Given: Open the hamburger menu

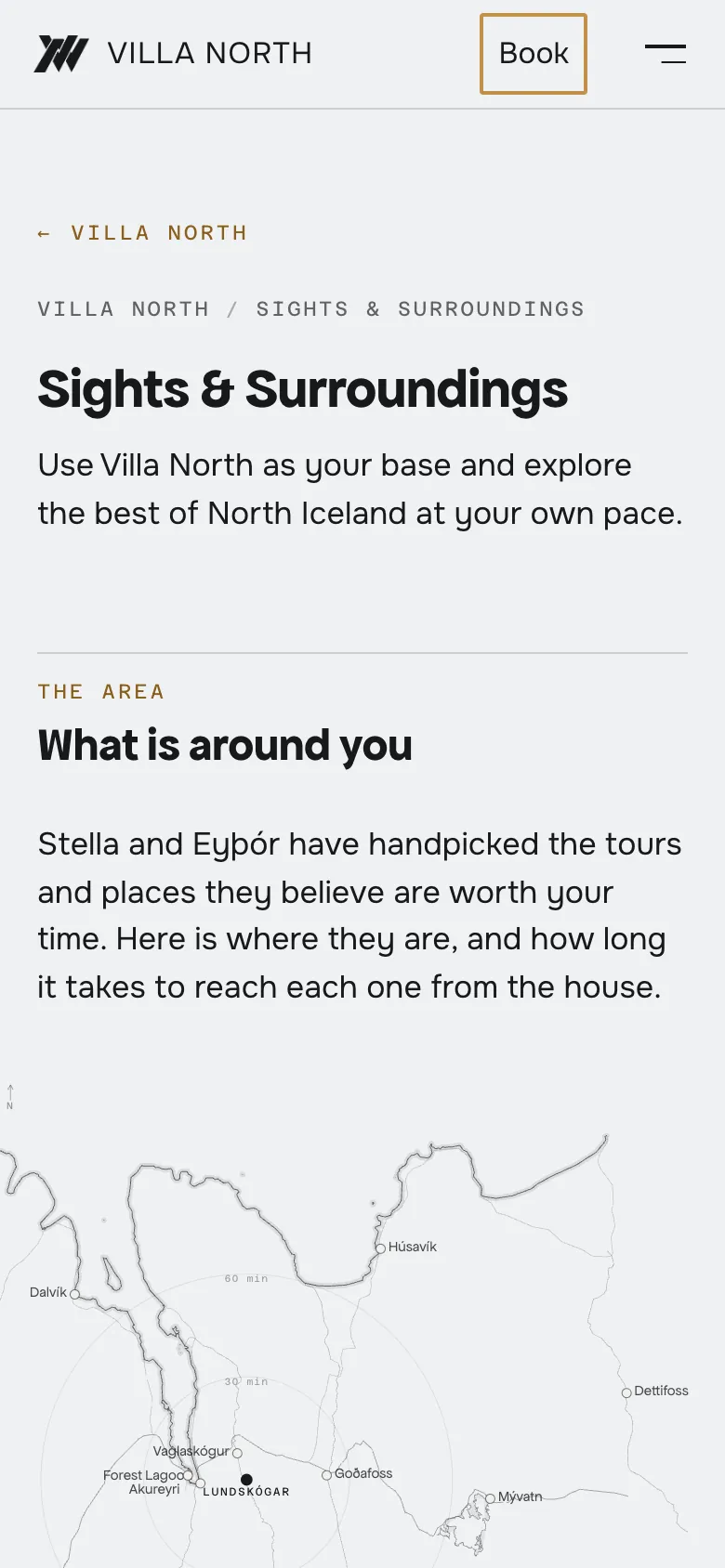Looking at the screenshot, I should click(x=666, y=54).
